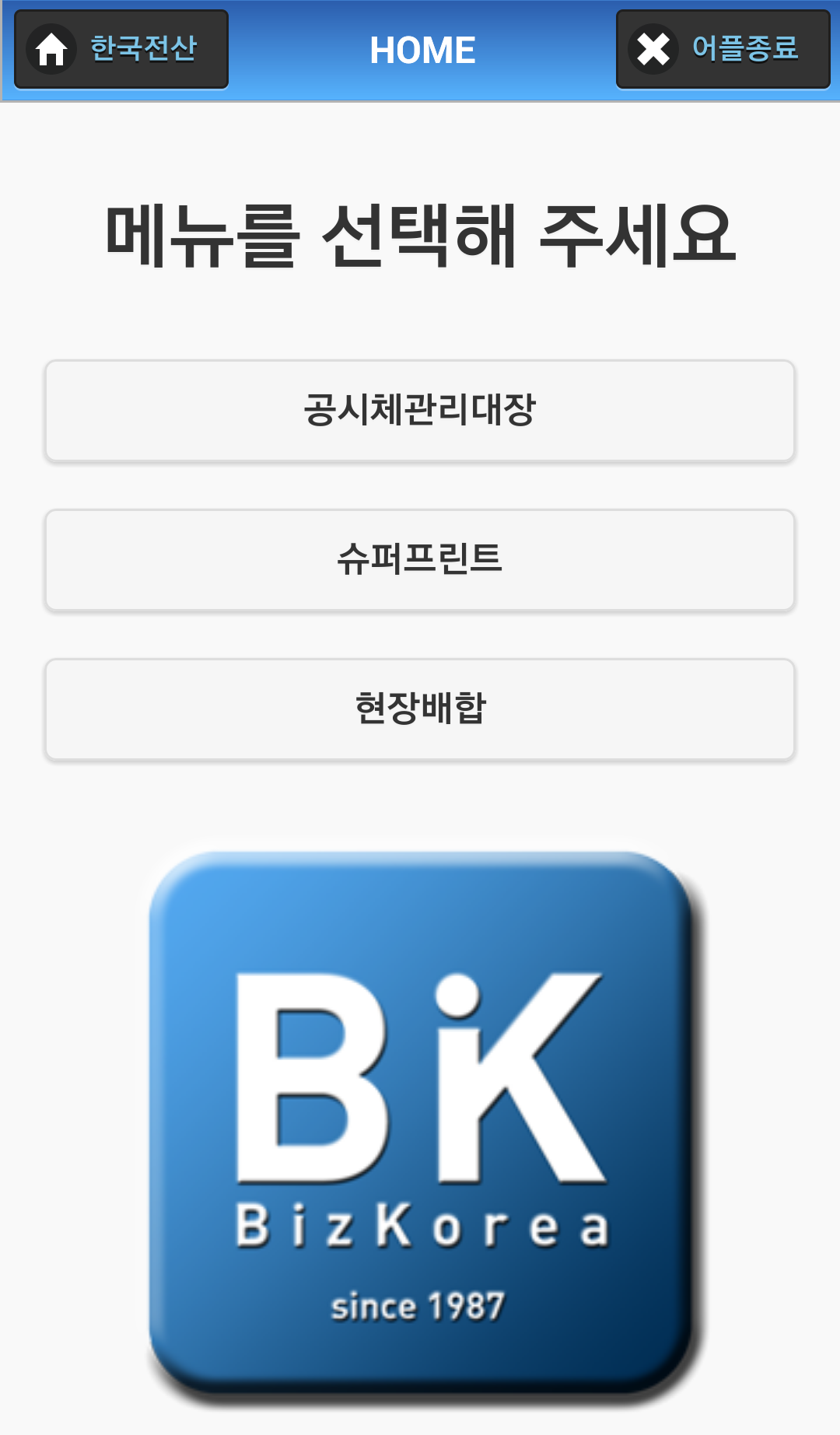Go to 현장배합
Image resolution: width=840 pixels, height=1435 pixels.
[420, 709]
